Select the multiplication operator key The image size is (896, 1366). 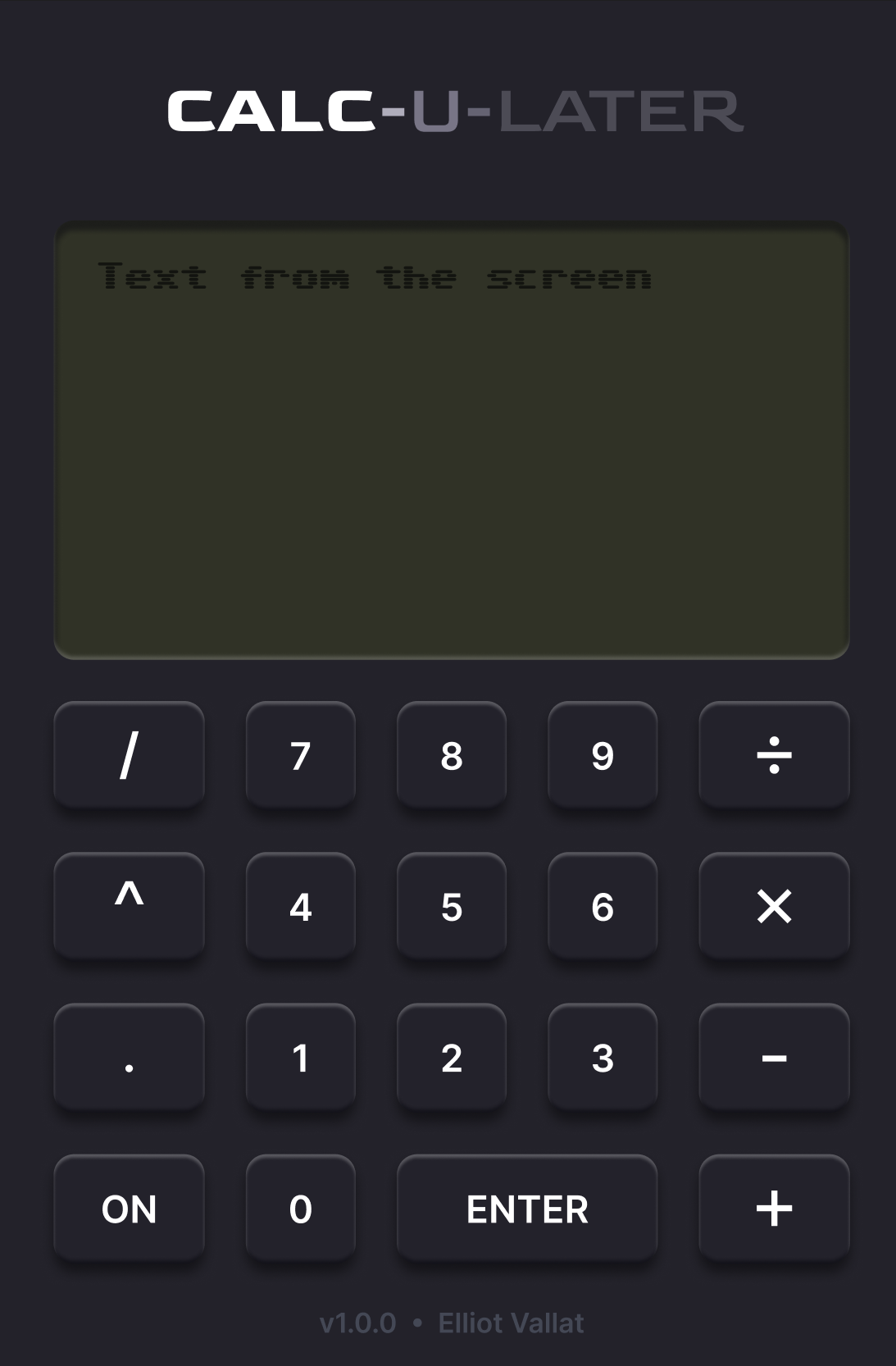pyautogui.click(x=774, y=906)
